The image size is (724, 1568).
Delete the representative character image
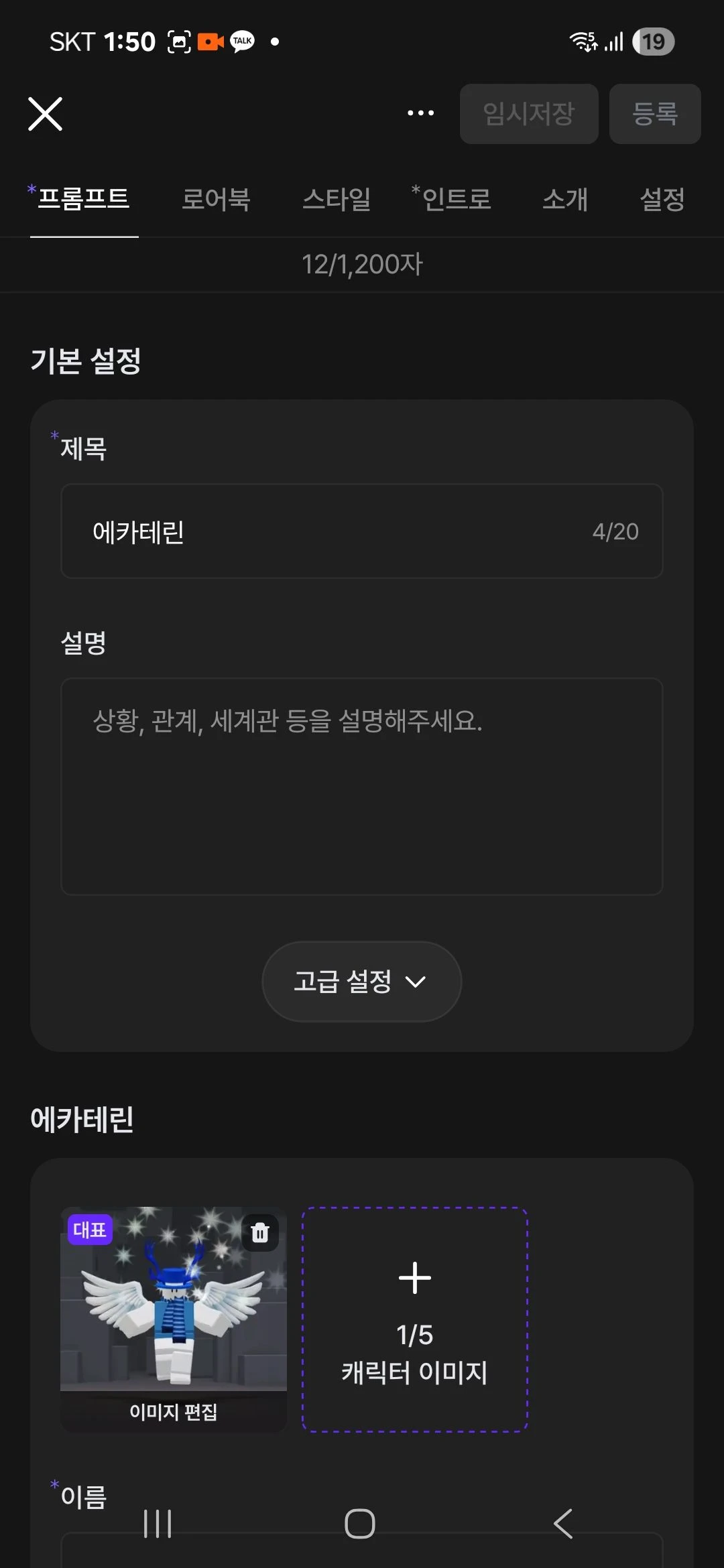click(x=260, y=1232)
